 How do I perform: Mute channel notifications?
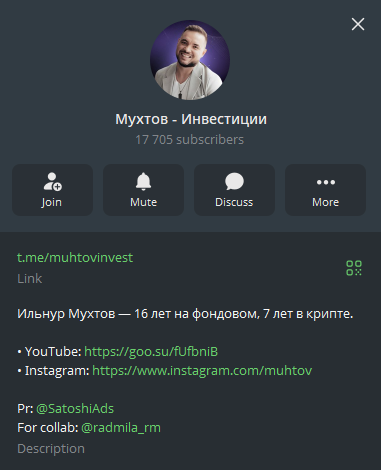pos(143,190)
